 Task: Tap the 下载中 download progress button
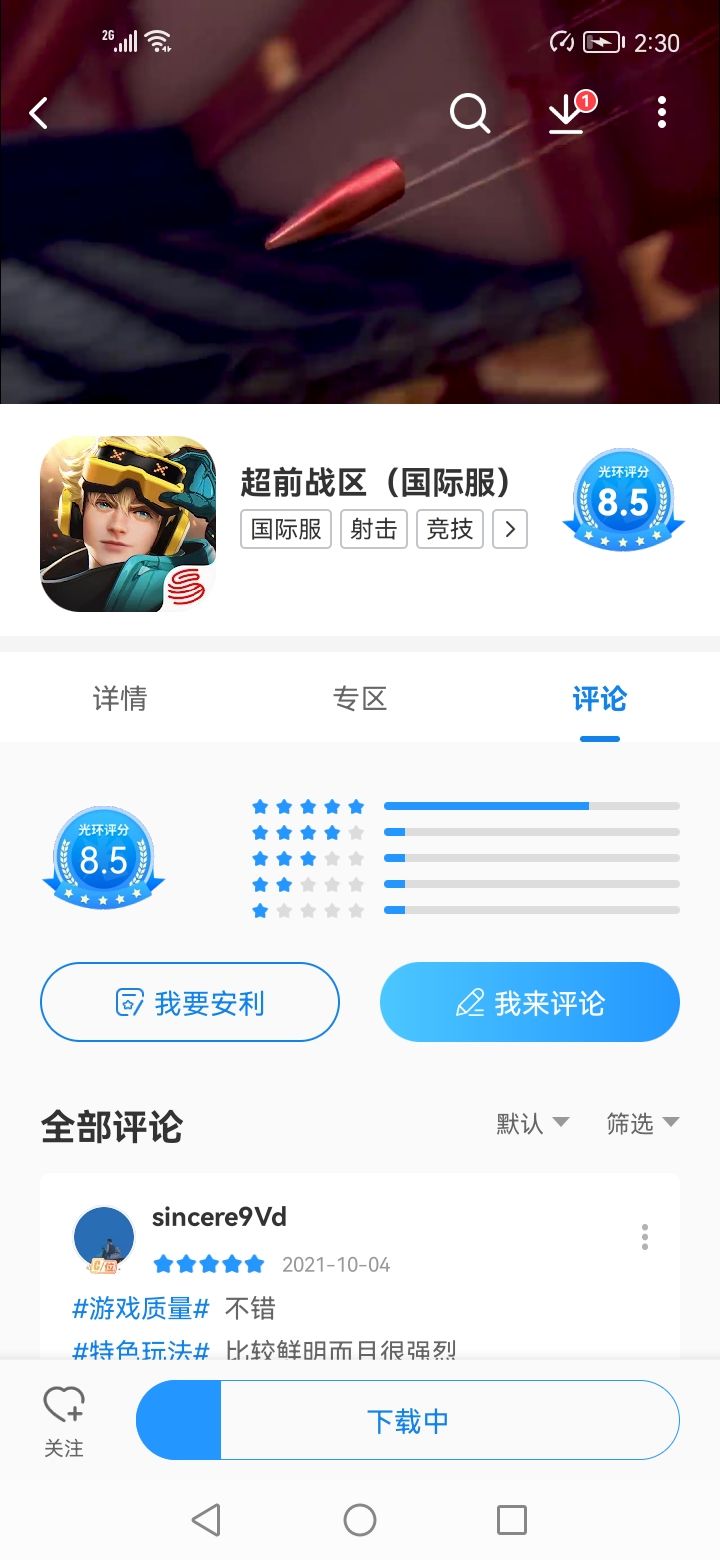408,1420
